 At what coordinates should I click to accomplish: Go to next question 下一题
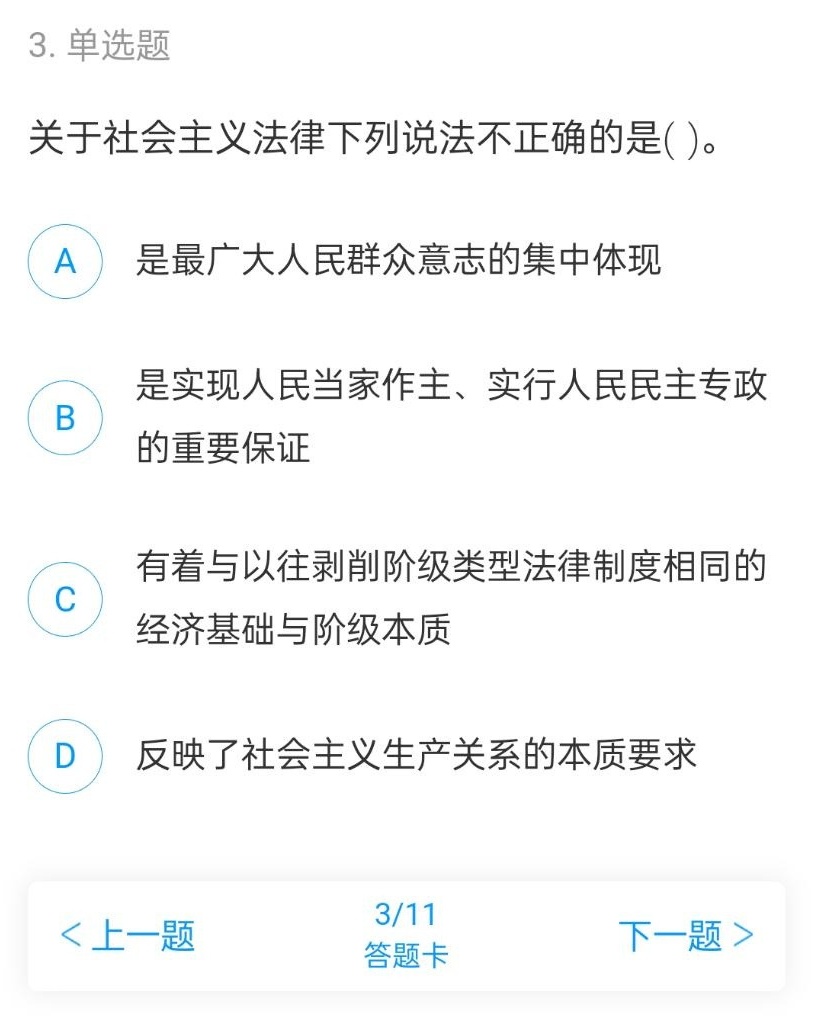pos(687,936)
